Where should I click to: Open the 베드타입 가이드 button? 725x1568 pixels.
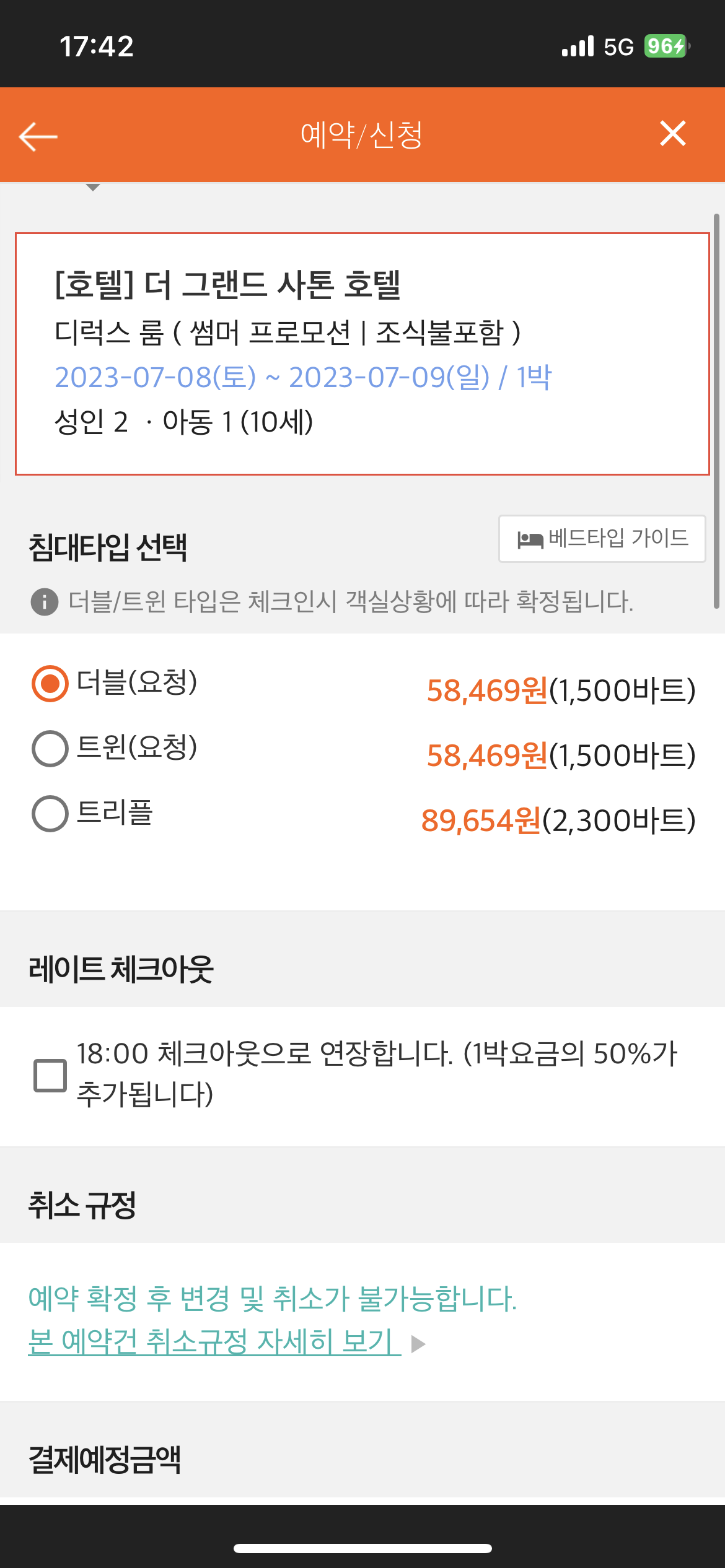pyautogui.click(x=602, y=538)
